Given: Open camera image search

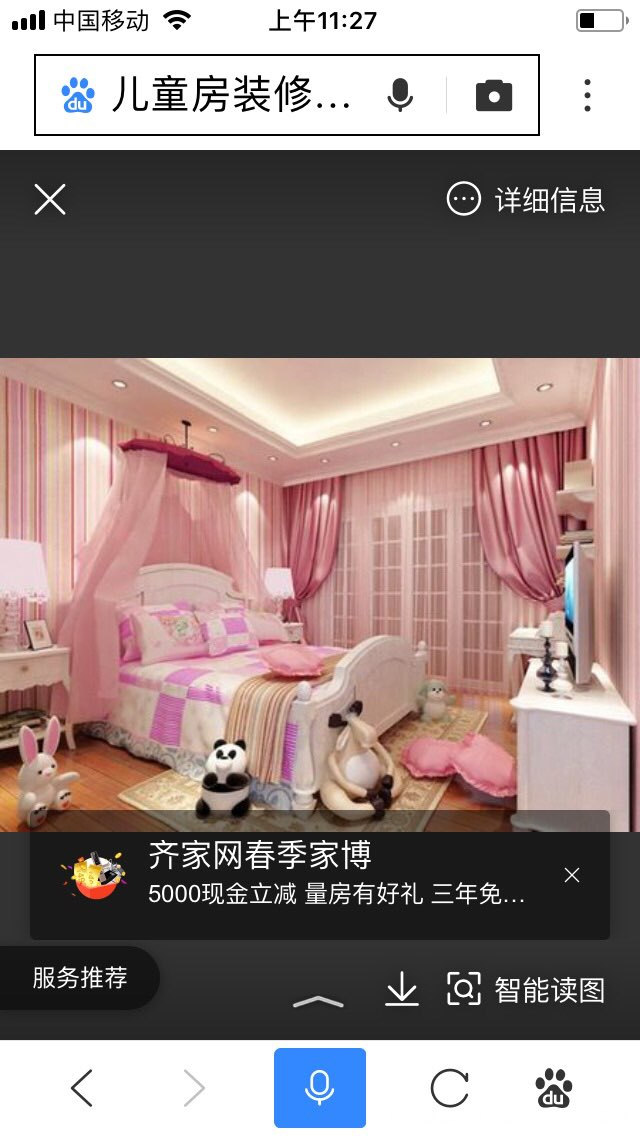Looking at the screenshot, I should point(493,96).
